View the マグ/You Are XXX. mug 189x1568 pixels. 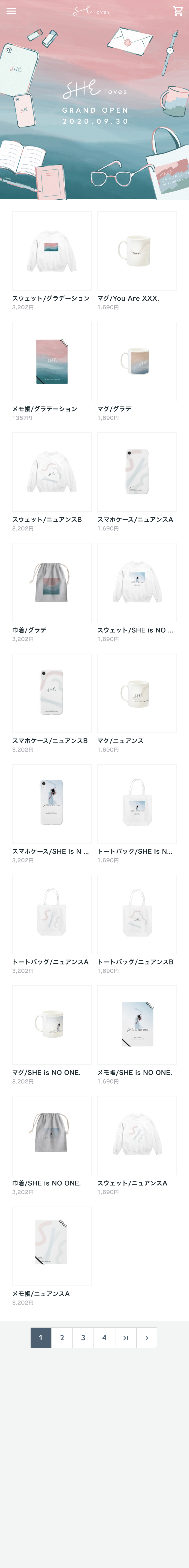pos(137,251)
